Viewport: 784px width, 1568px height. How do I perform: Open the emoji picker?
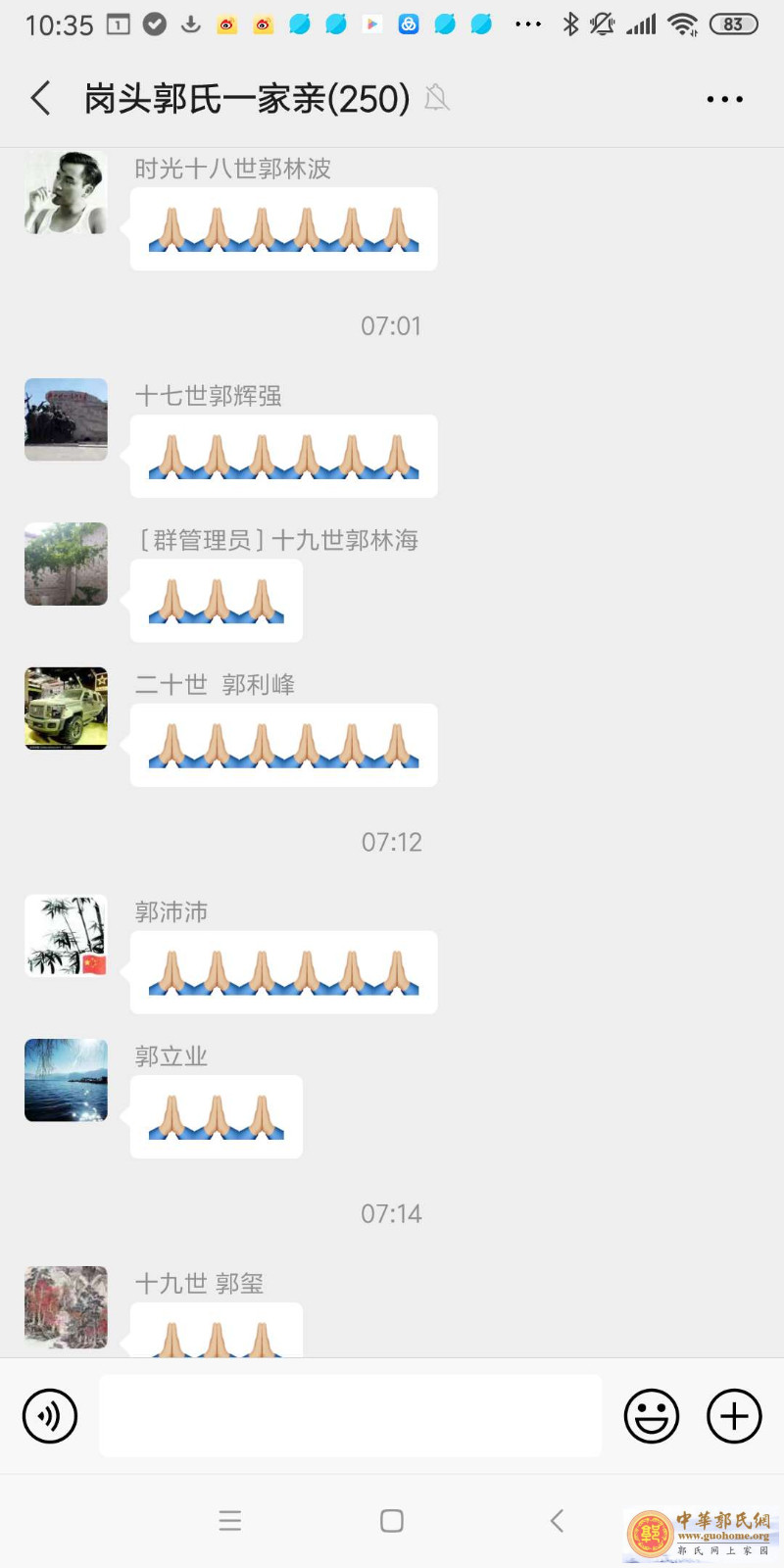tap(652, 1416)
